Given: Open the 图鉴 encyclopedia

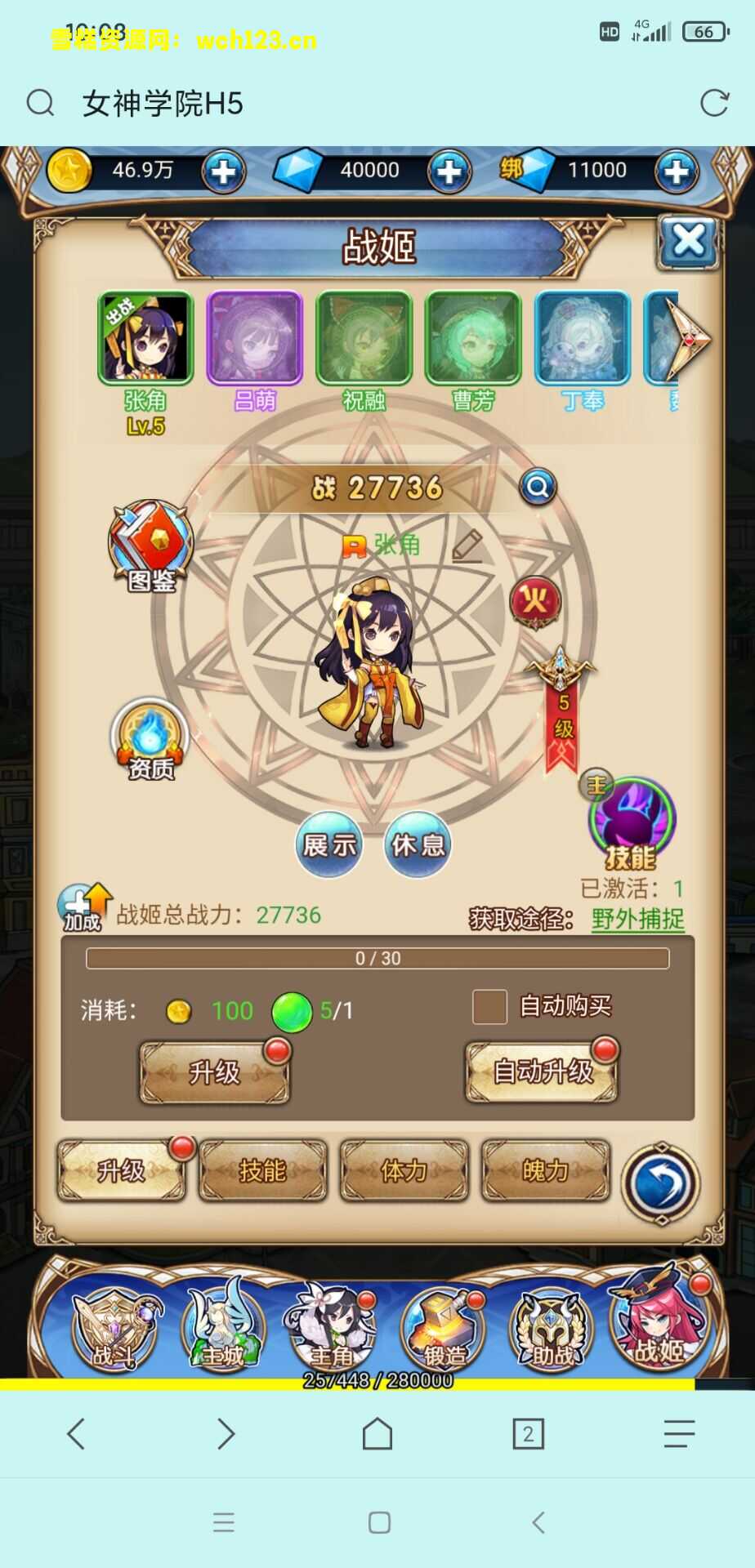Looking at the screenshot, I should tap(151, 545).
